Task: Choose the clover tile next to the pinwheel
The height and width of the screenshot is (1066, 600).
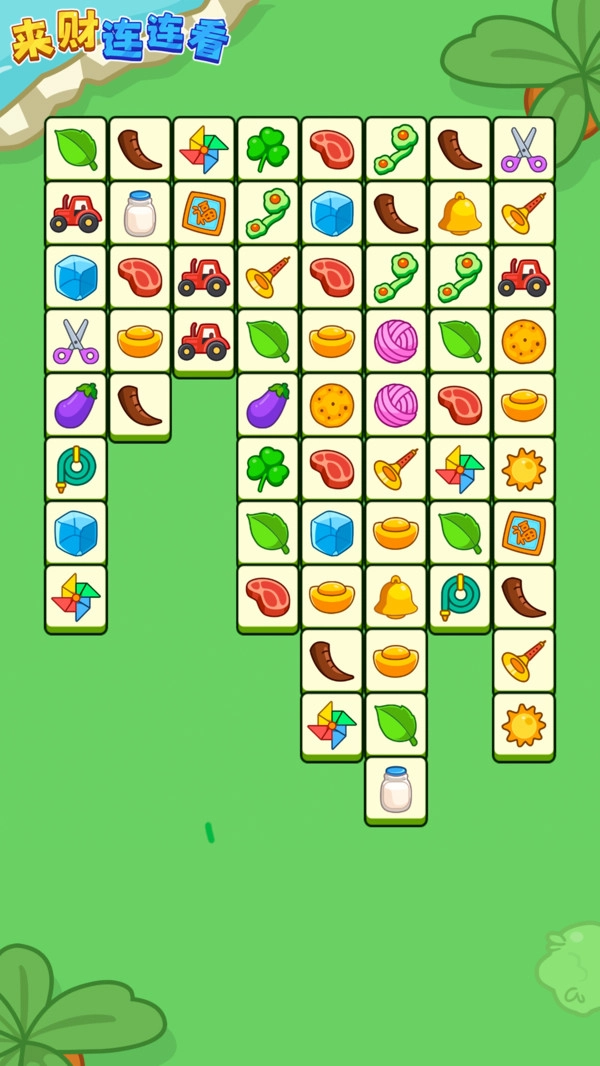Action: click(x=268, y=149)
